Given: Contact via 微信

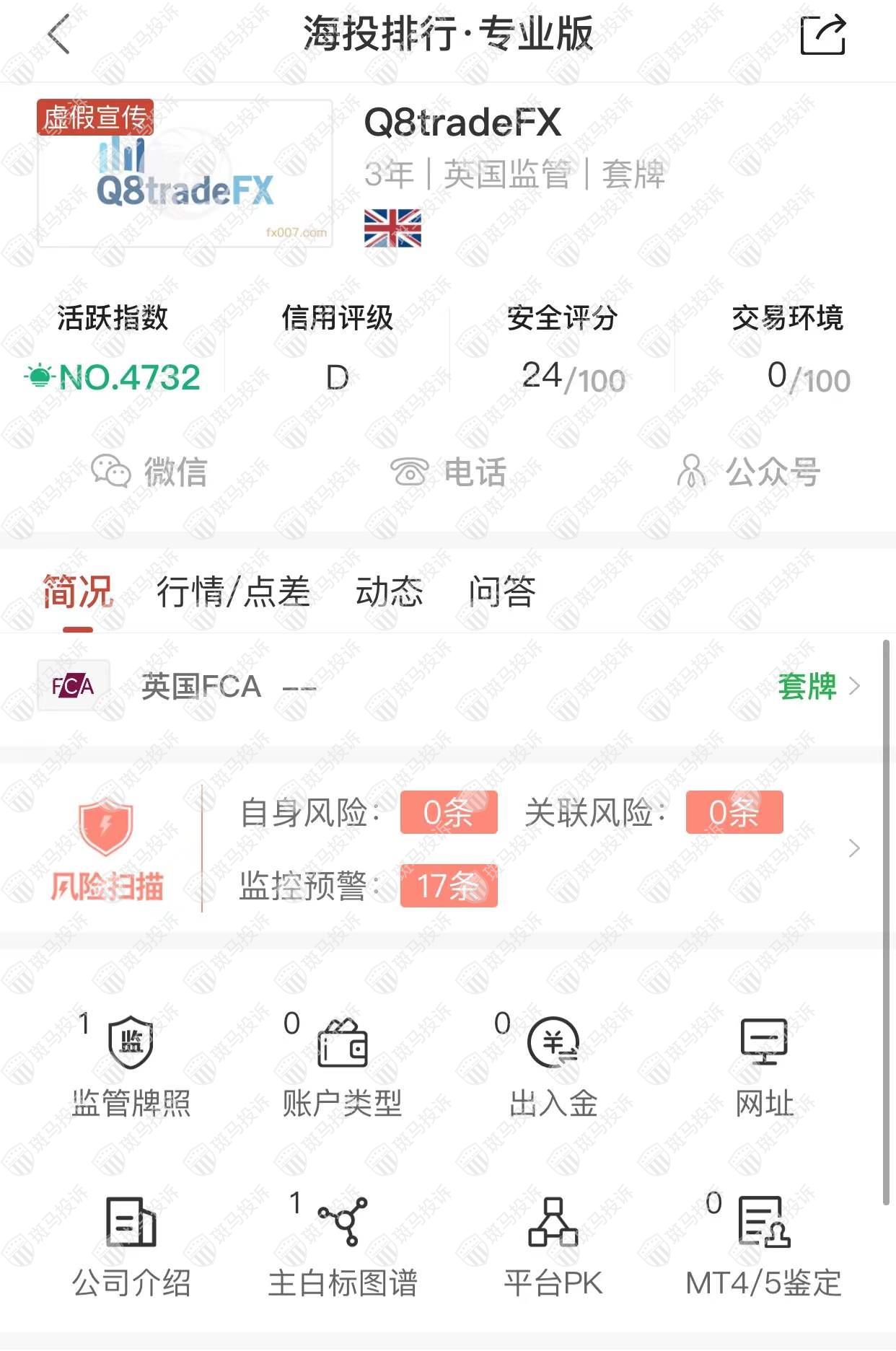Looking at the screenshot, I should click(x=149, y=472).
